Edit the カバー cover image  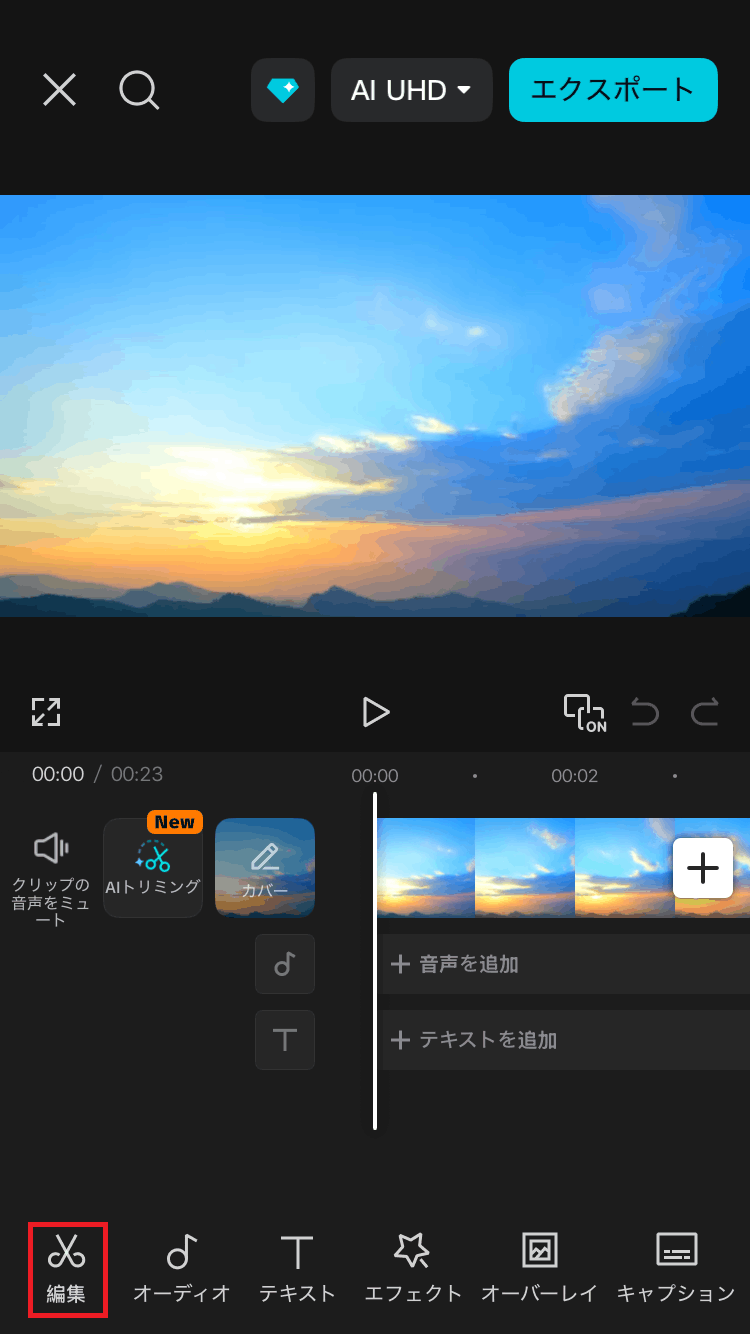coord(265,867)
